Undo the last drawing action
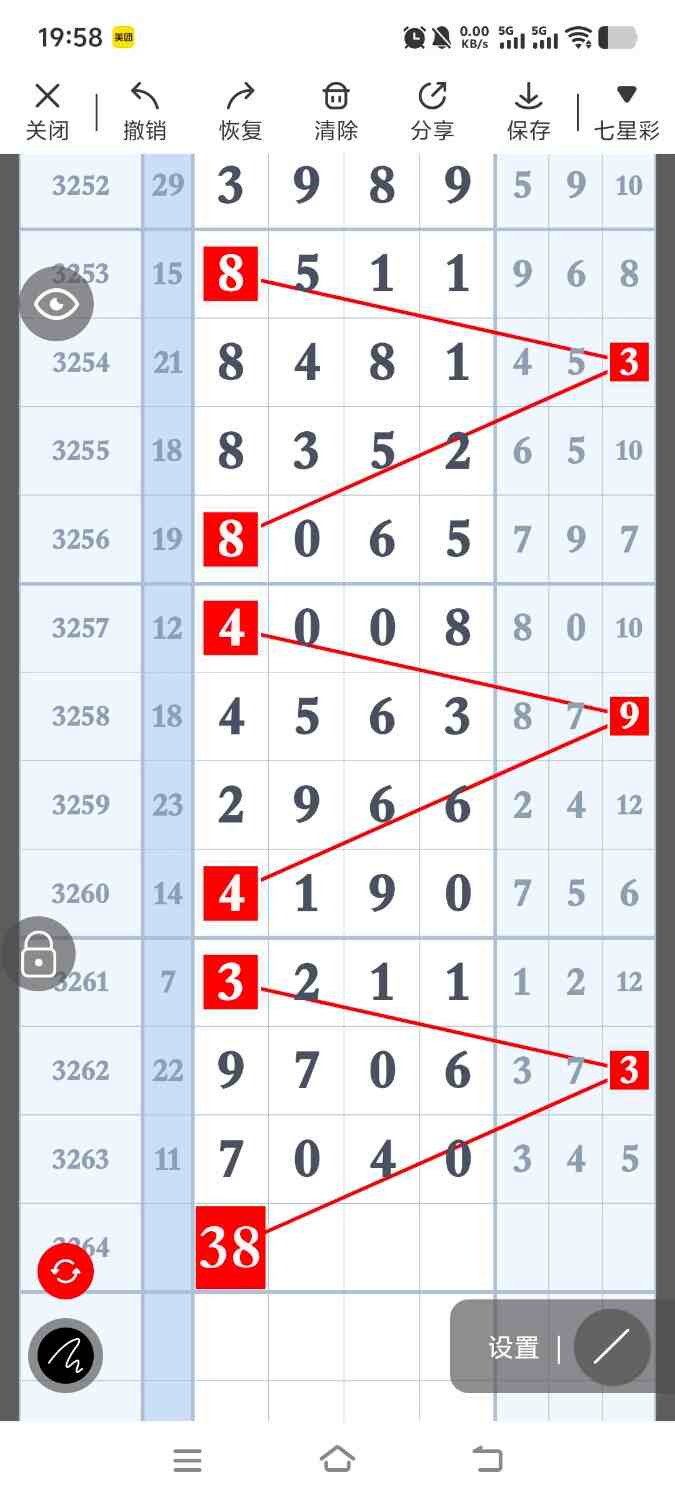 144,110
